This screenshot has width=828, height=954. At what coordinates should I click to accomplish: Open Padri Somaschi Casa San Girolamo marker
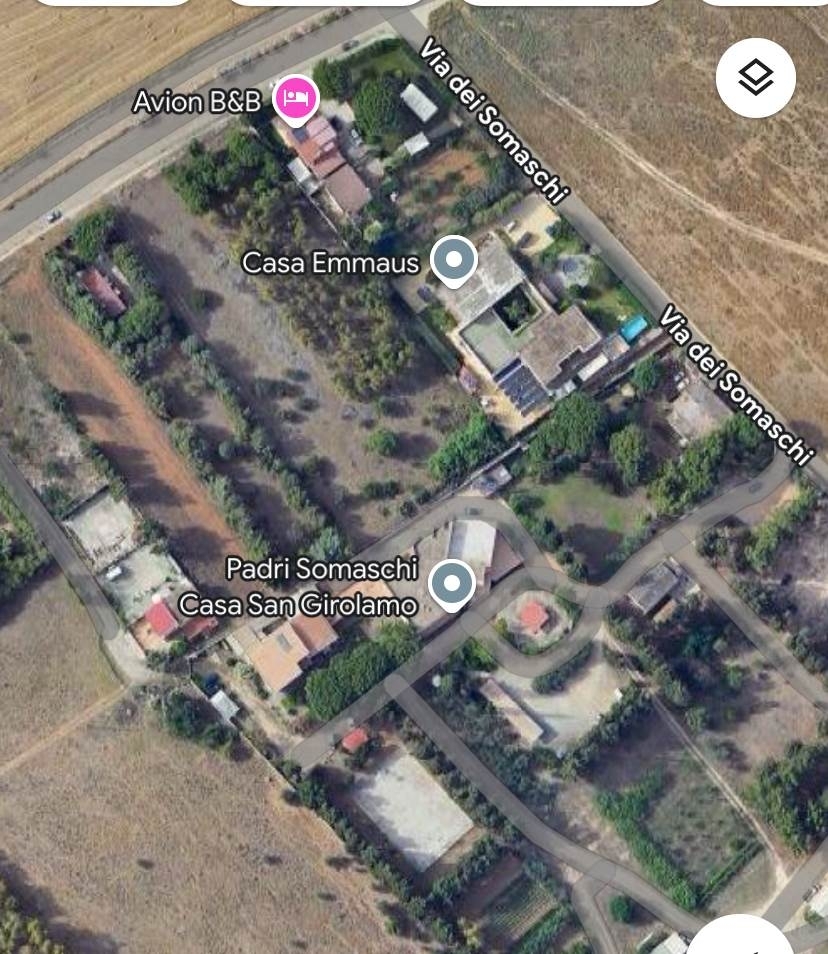(451, 583)
